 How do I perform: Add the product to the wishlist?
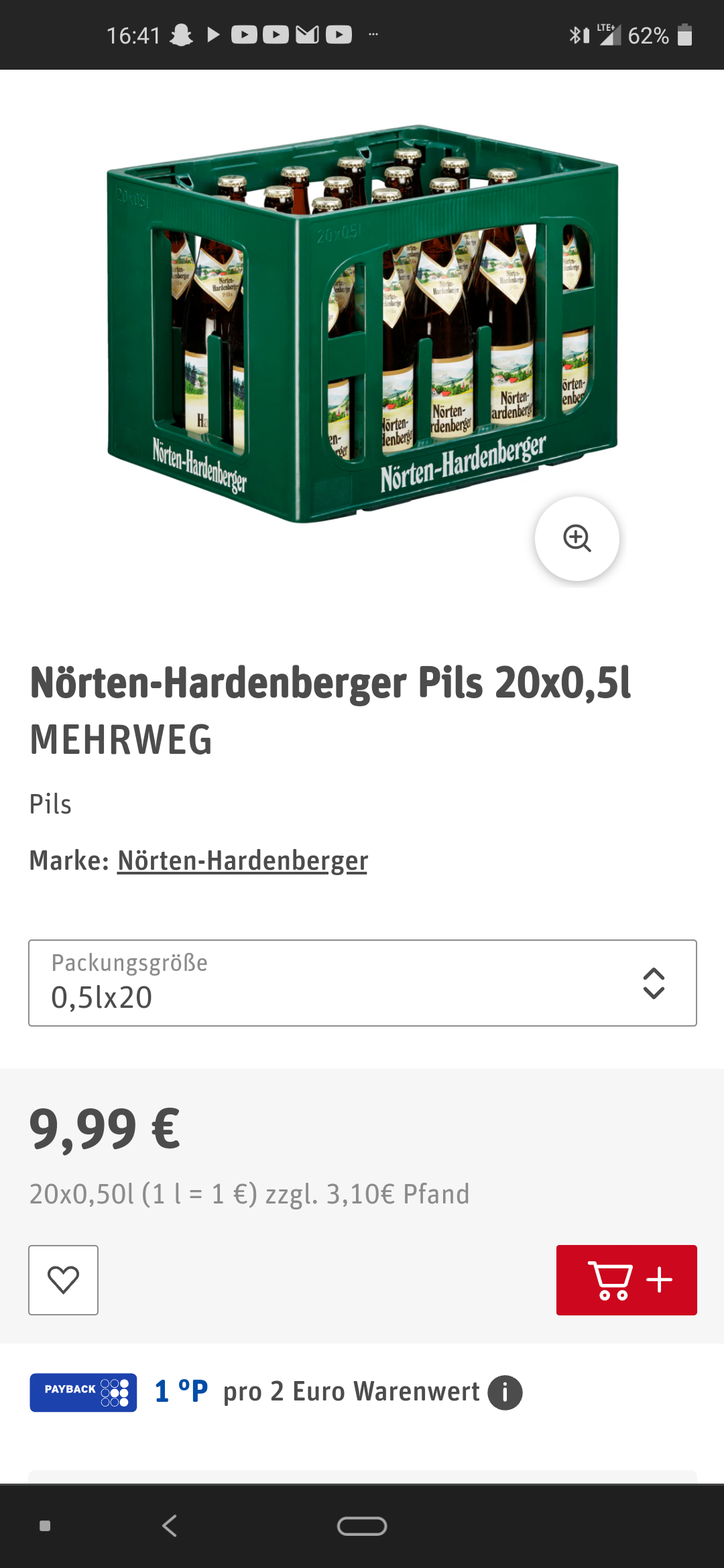[63, 1280]
